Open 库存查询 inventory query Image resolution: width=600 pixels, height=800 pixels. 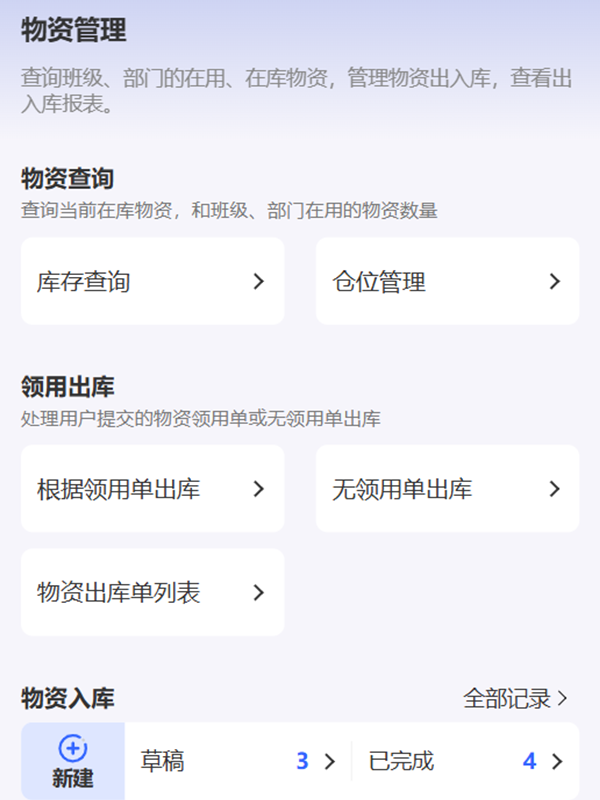click(x=152, y=282)
